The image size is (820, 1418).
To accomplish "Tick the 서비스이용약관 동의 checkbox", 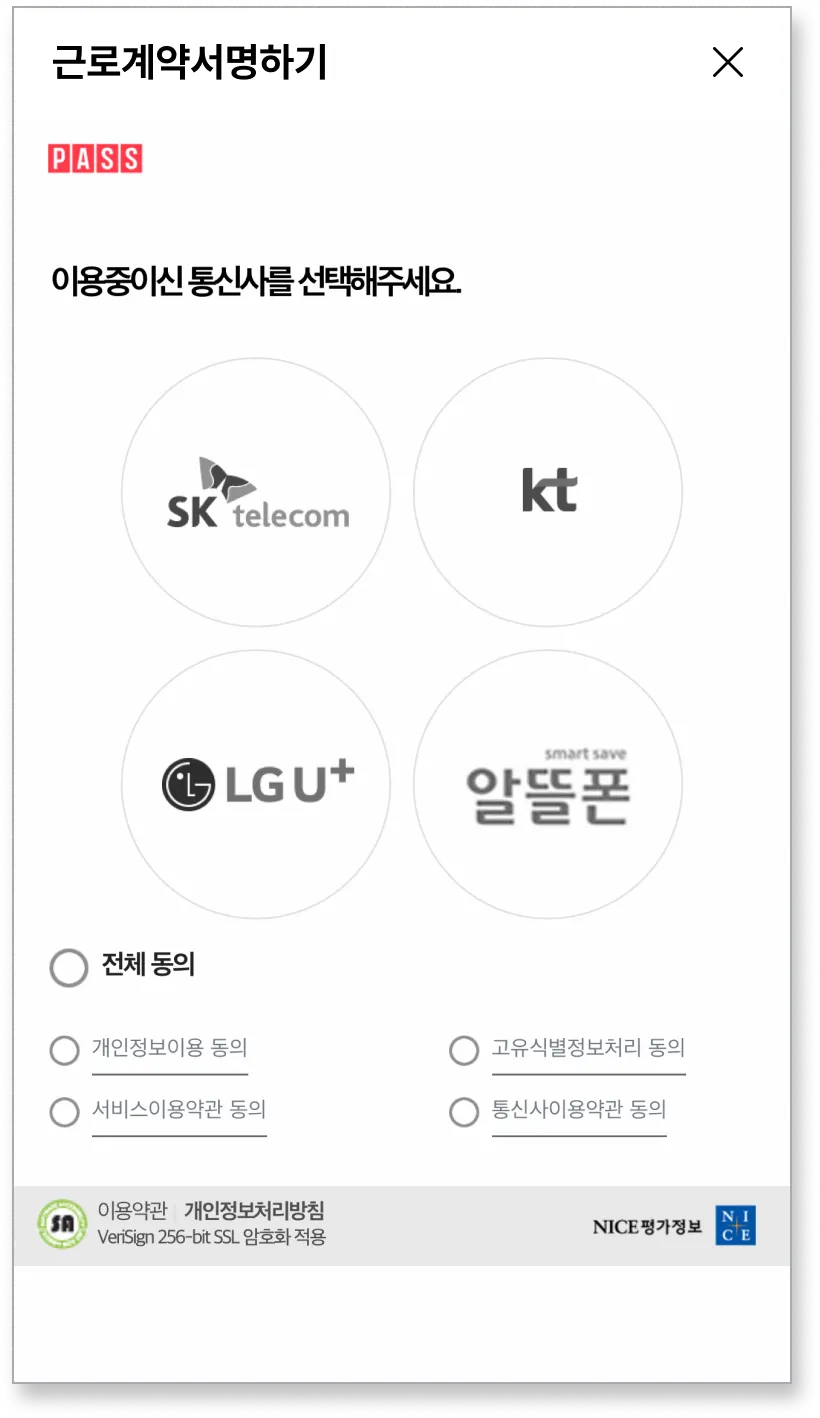I will pyautogui.click(x=64, y=1111).
